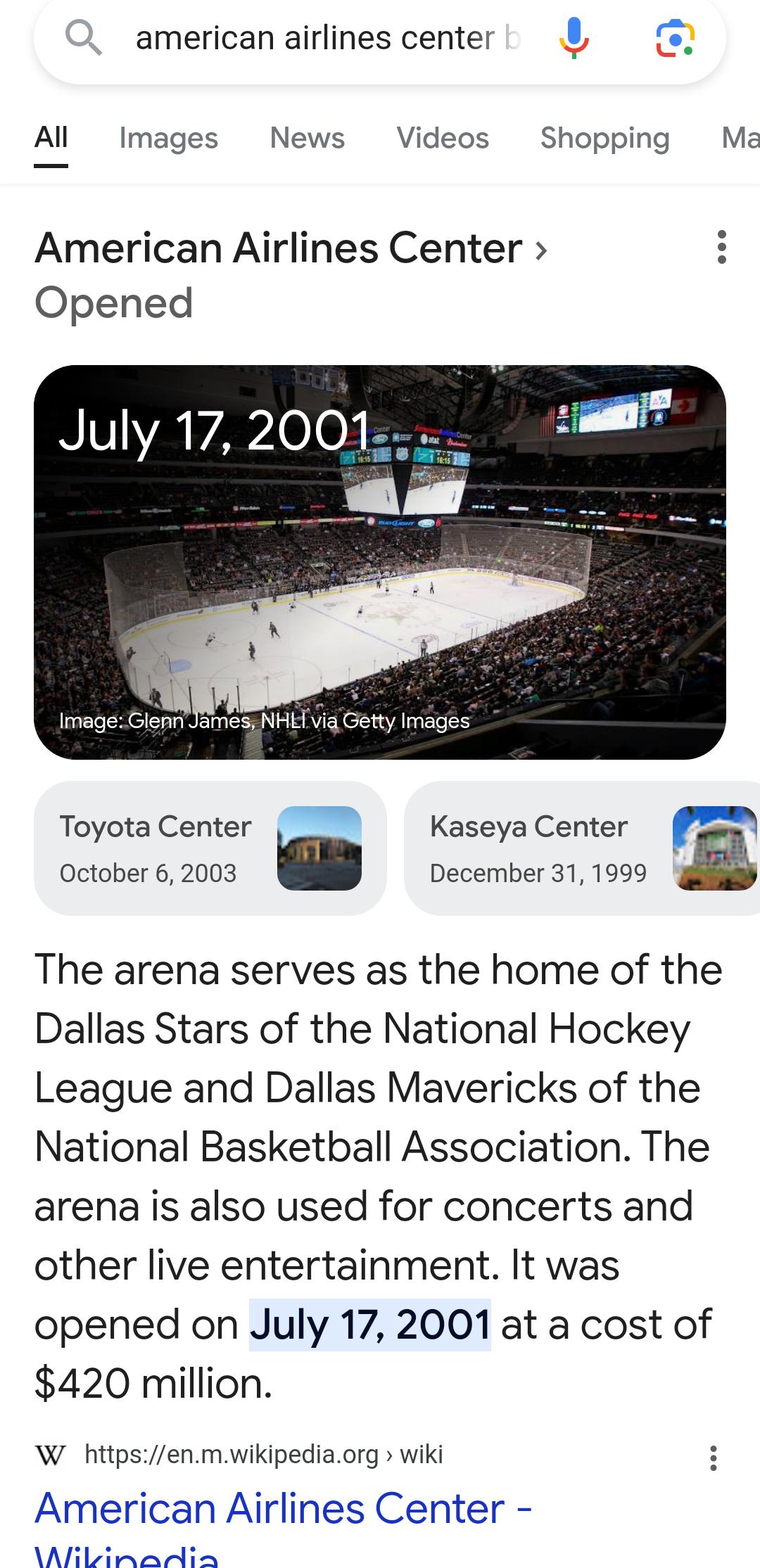Switch to the Videos tab
This screenshot has width=760, height=1568.
[x=443, y=139]
